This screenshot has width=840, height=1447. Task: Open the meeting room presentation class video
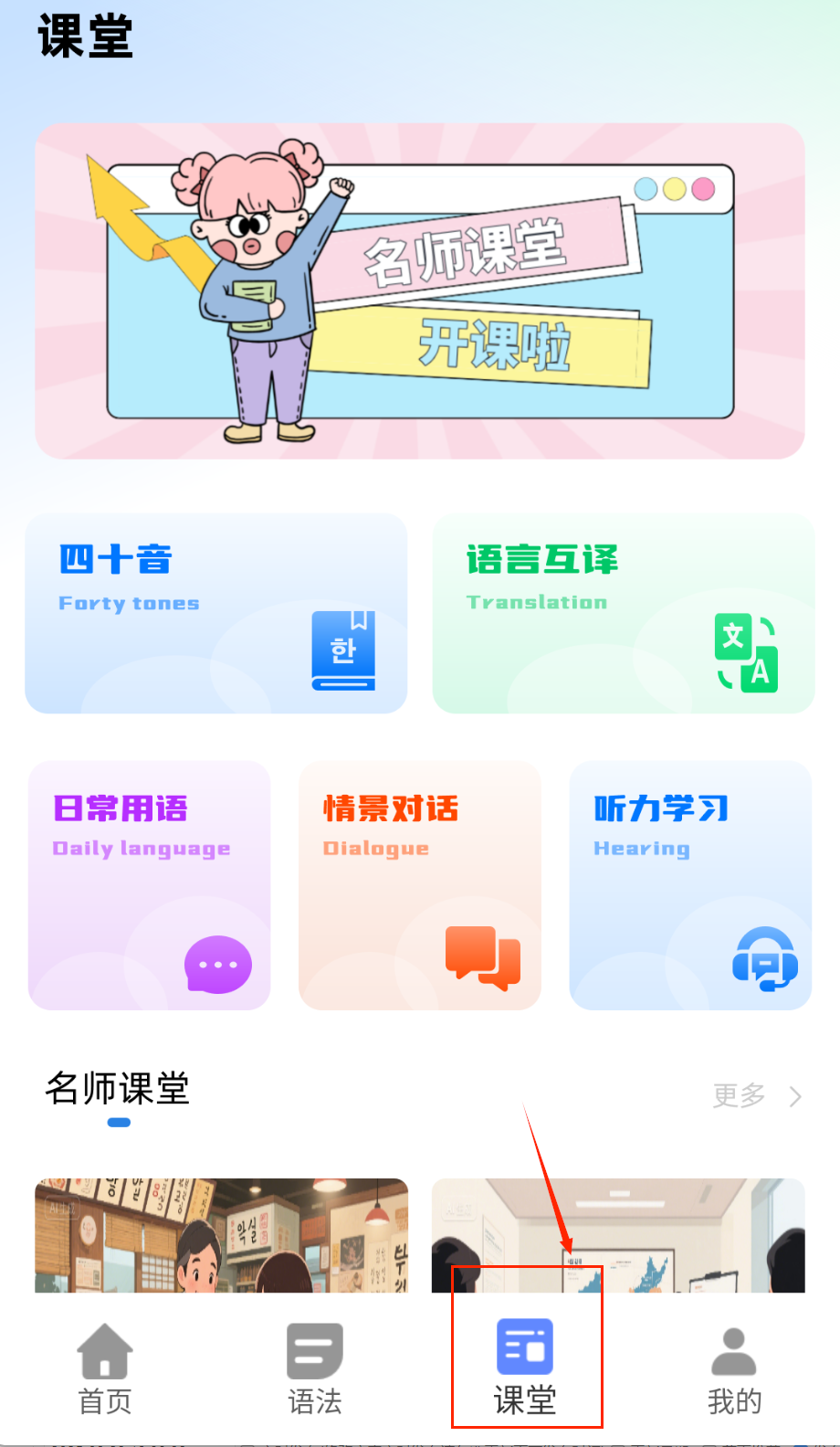[x=618, y=1235]
